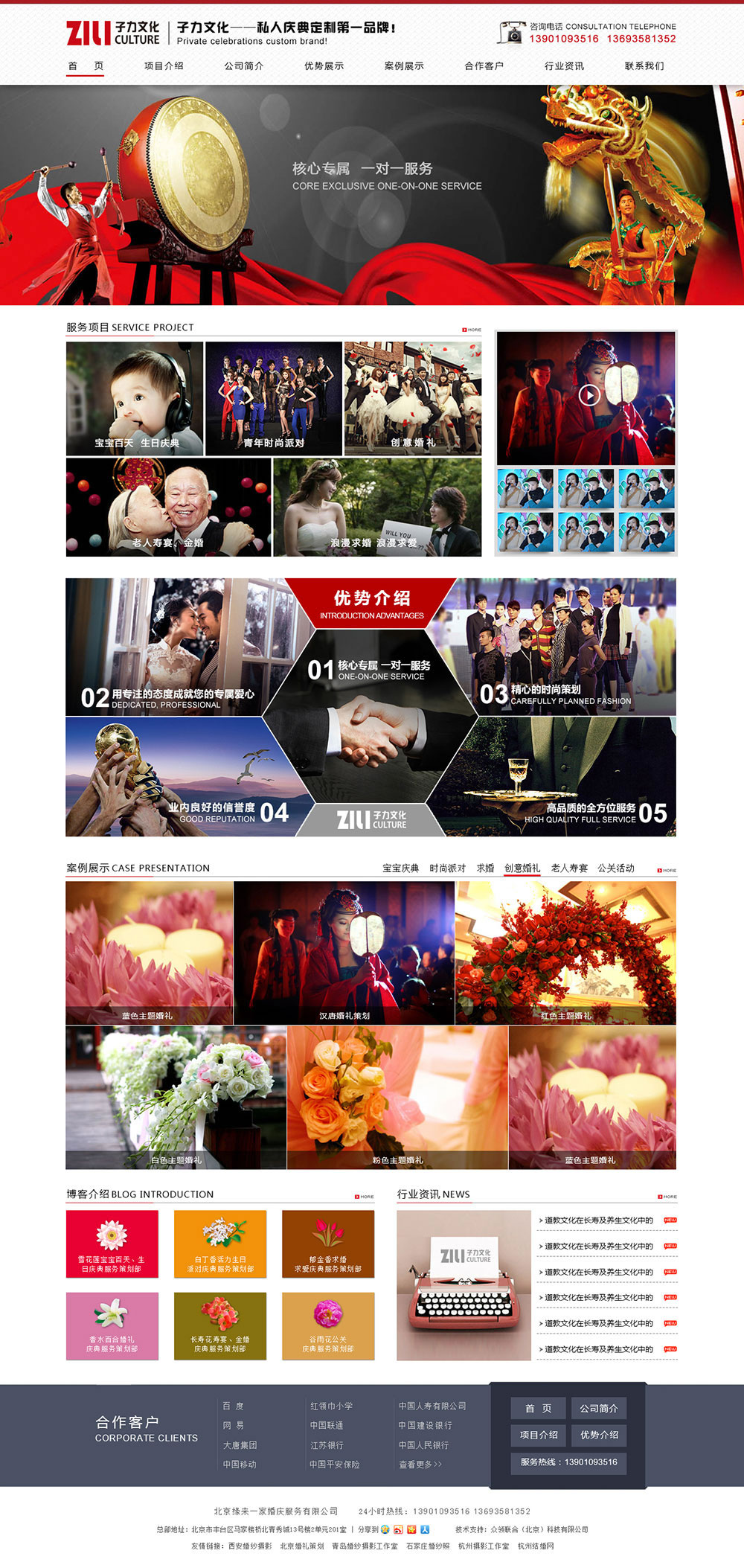Show 公关活动 cases
Viewport: 744px width, 1568px height.
click(616, 868)
